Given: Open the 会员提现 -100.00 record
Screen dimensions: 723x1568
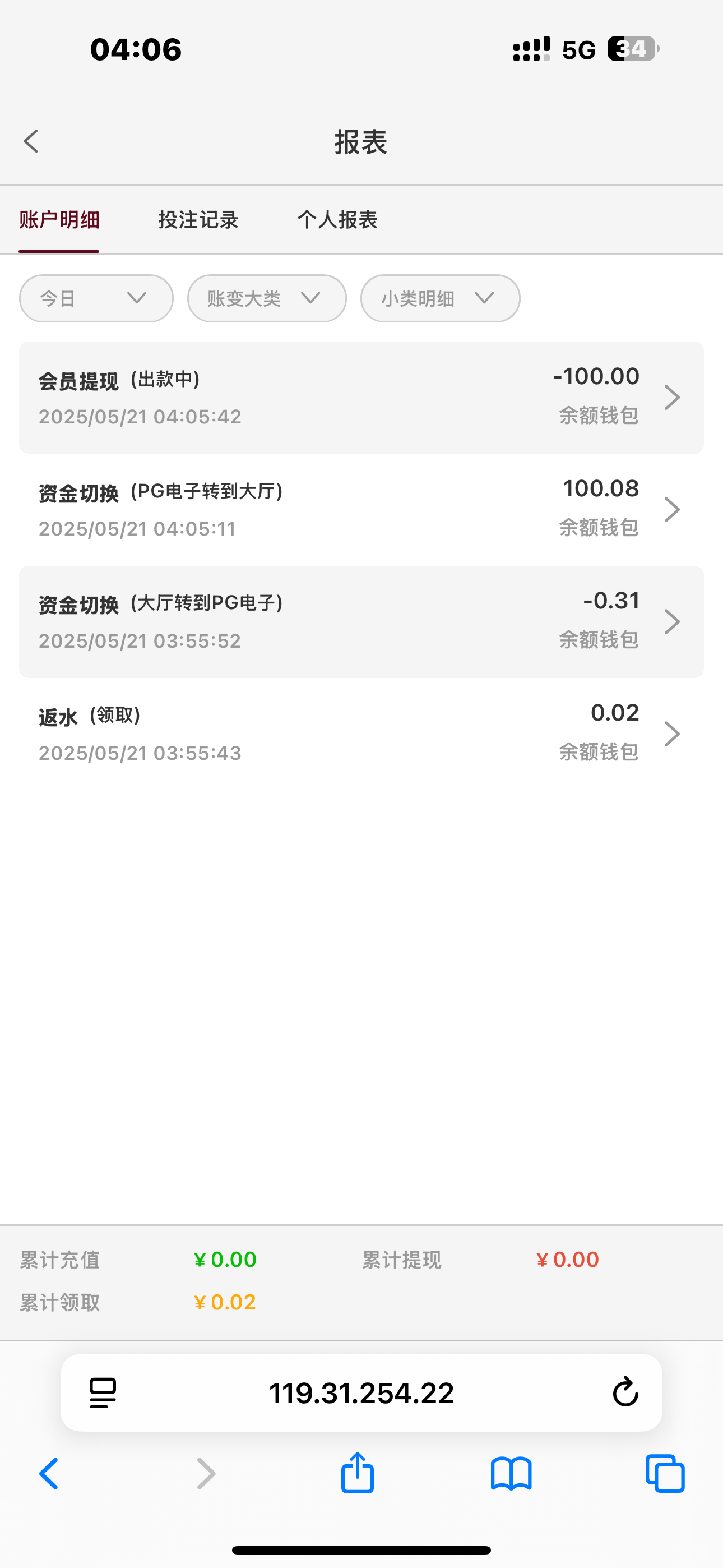Looking at the screenshot, I should coord(361,398).
